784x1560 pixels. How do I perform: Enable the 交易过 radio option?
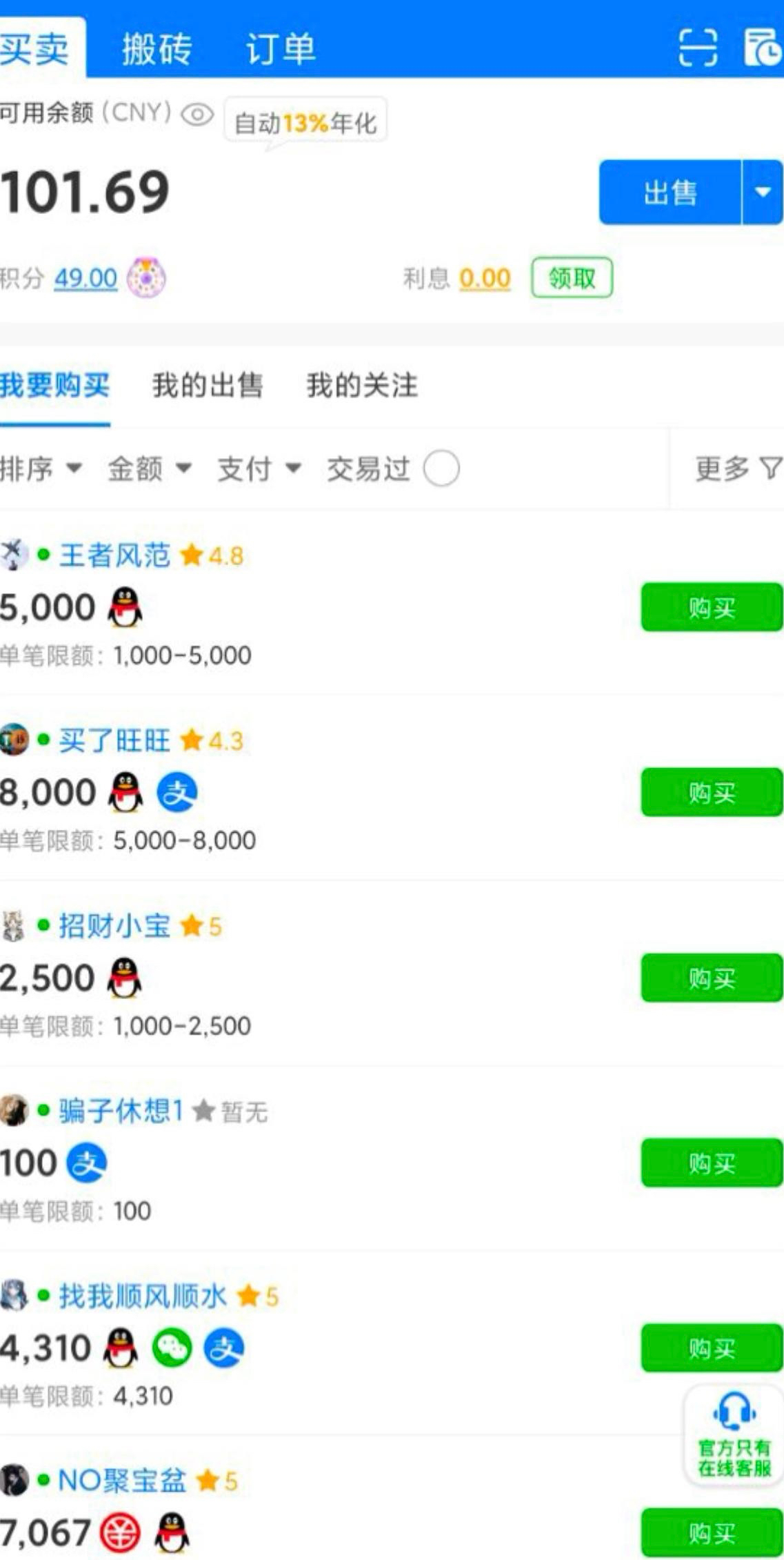[x=441, y=469]
